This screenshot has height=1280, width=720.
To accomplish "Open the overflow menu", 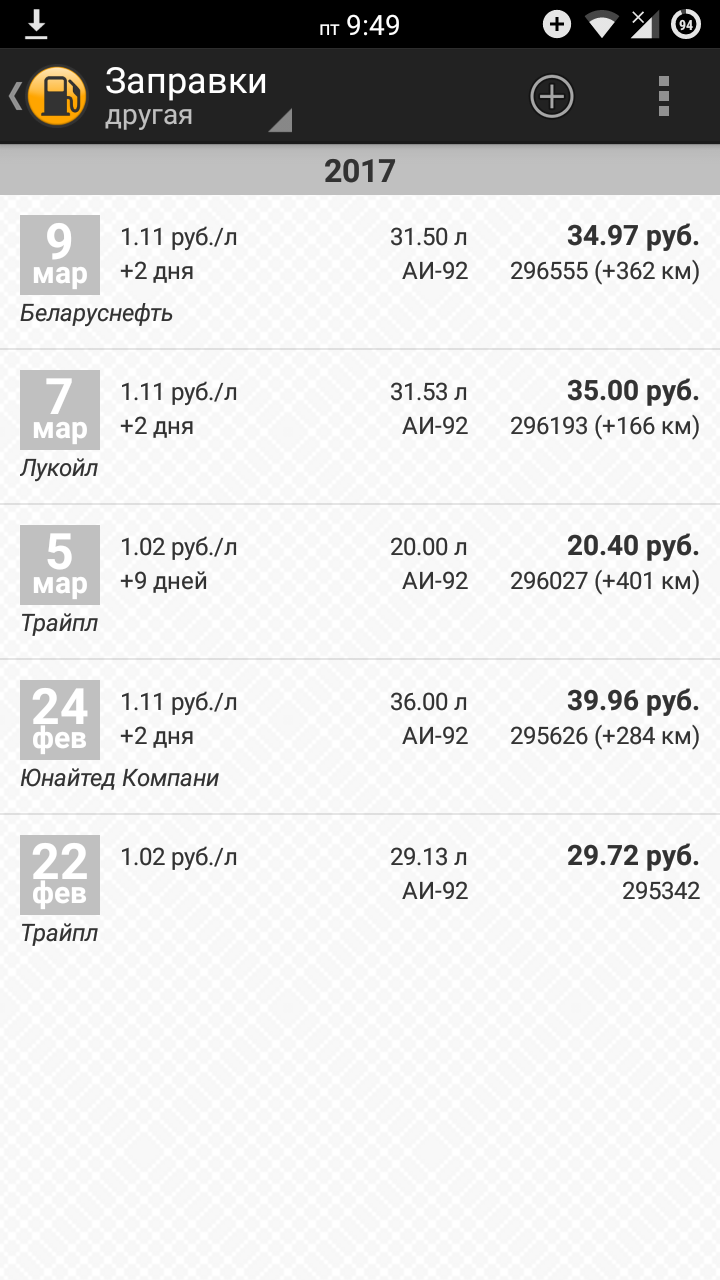I will (663, 97).
